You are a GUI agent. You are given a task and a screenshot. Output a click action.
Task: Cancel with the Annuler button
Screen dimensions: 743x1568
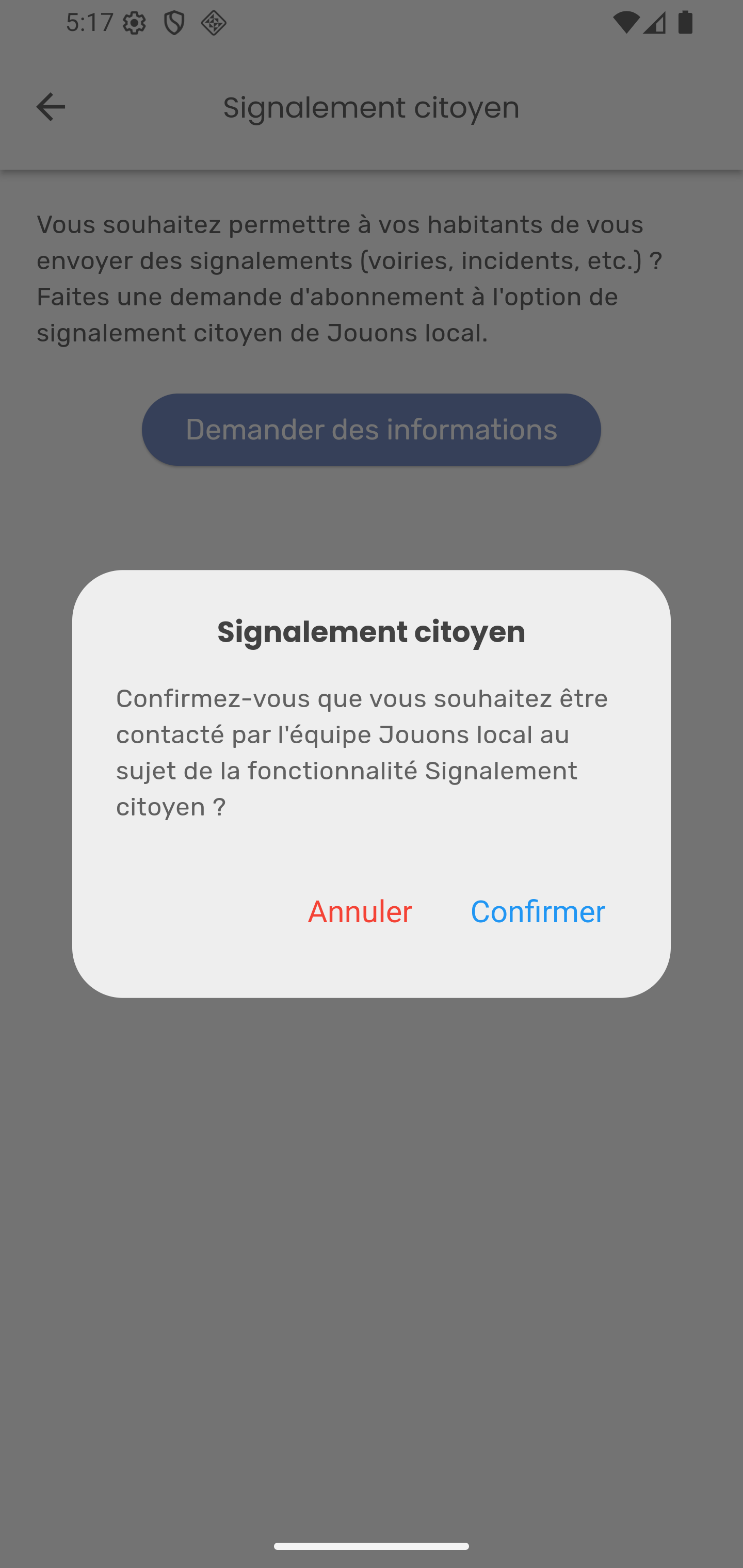359,911
